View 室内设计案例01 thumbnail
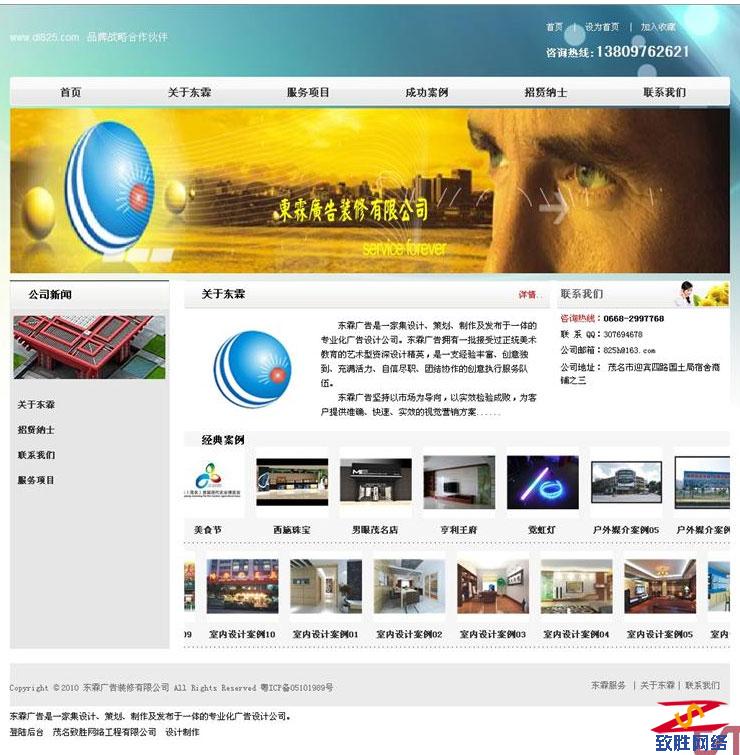The image size is (740, 755). click(x=326, y=586)
